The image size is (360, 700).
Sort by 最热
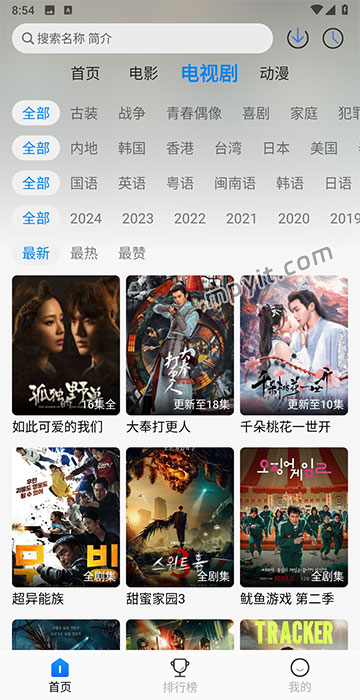tap(84, 253)
